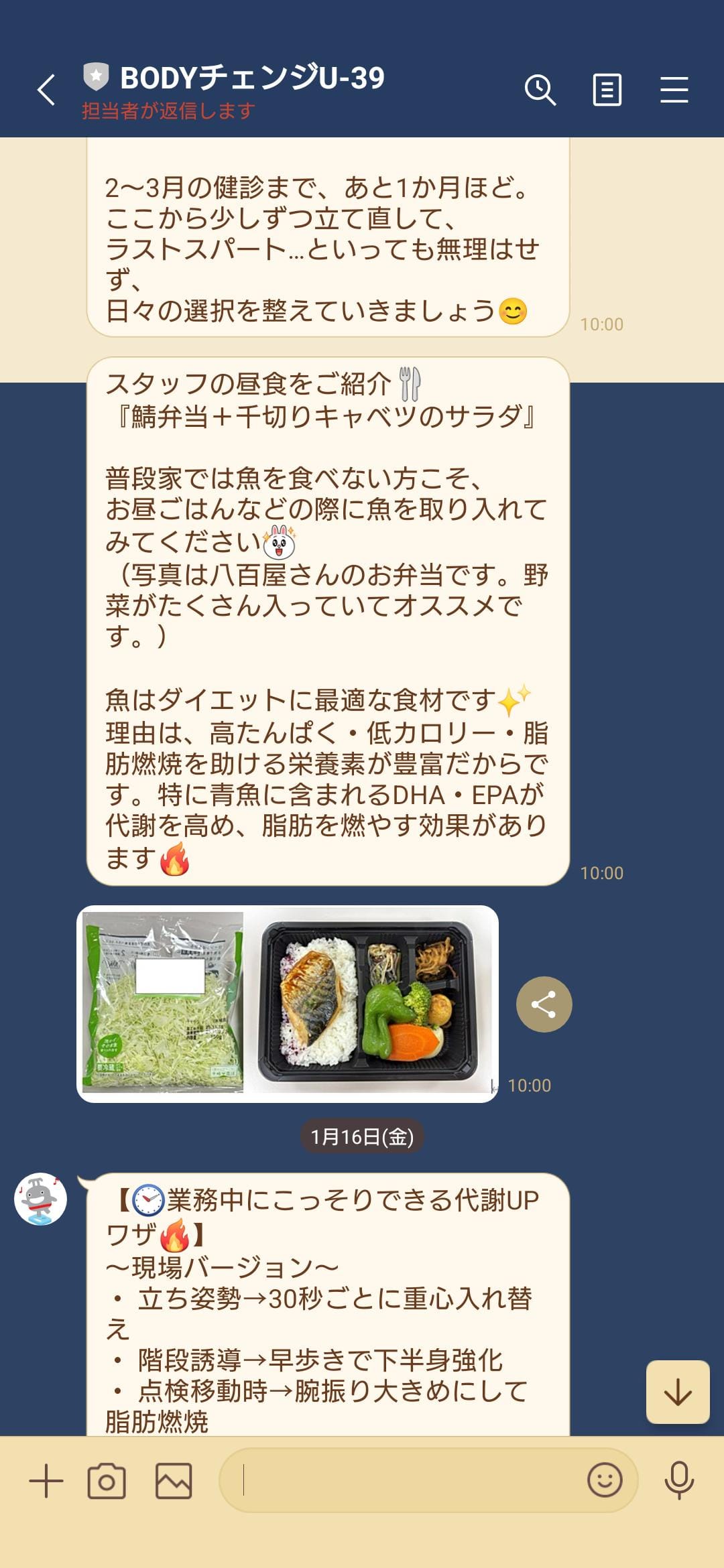The image size is (724, 1568).
Task: Search within this chat
Action: pos(540,90)
